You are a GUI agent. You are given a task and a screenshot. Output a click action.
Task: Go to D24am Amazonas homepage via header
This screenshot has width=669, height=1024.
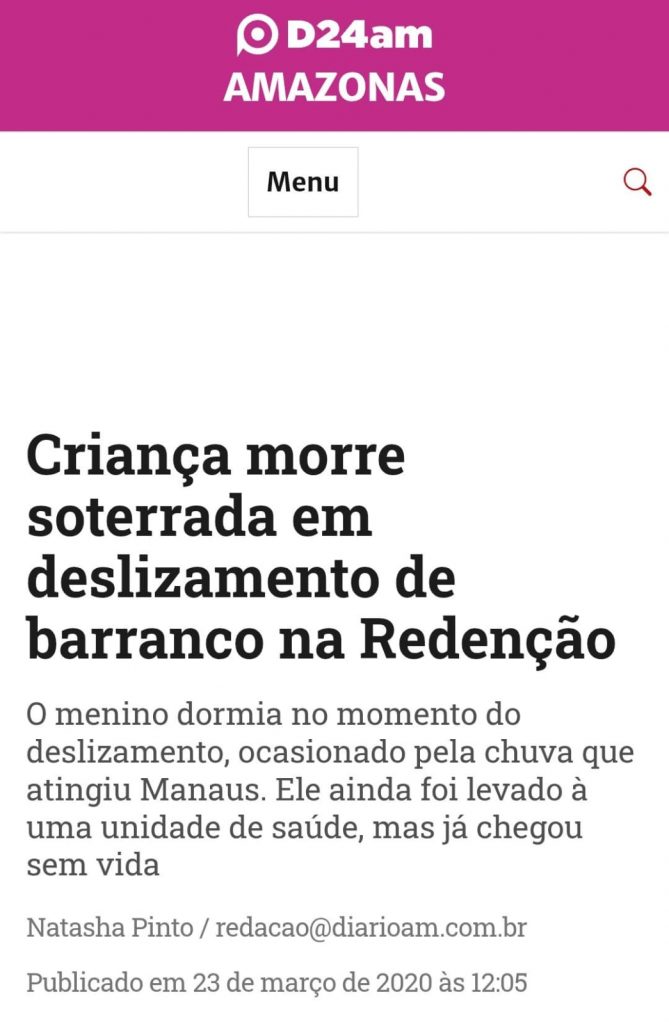[334, 60]
